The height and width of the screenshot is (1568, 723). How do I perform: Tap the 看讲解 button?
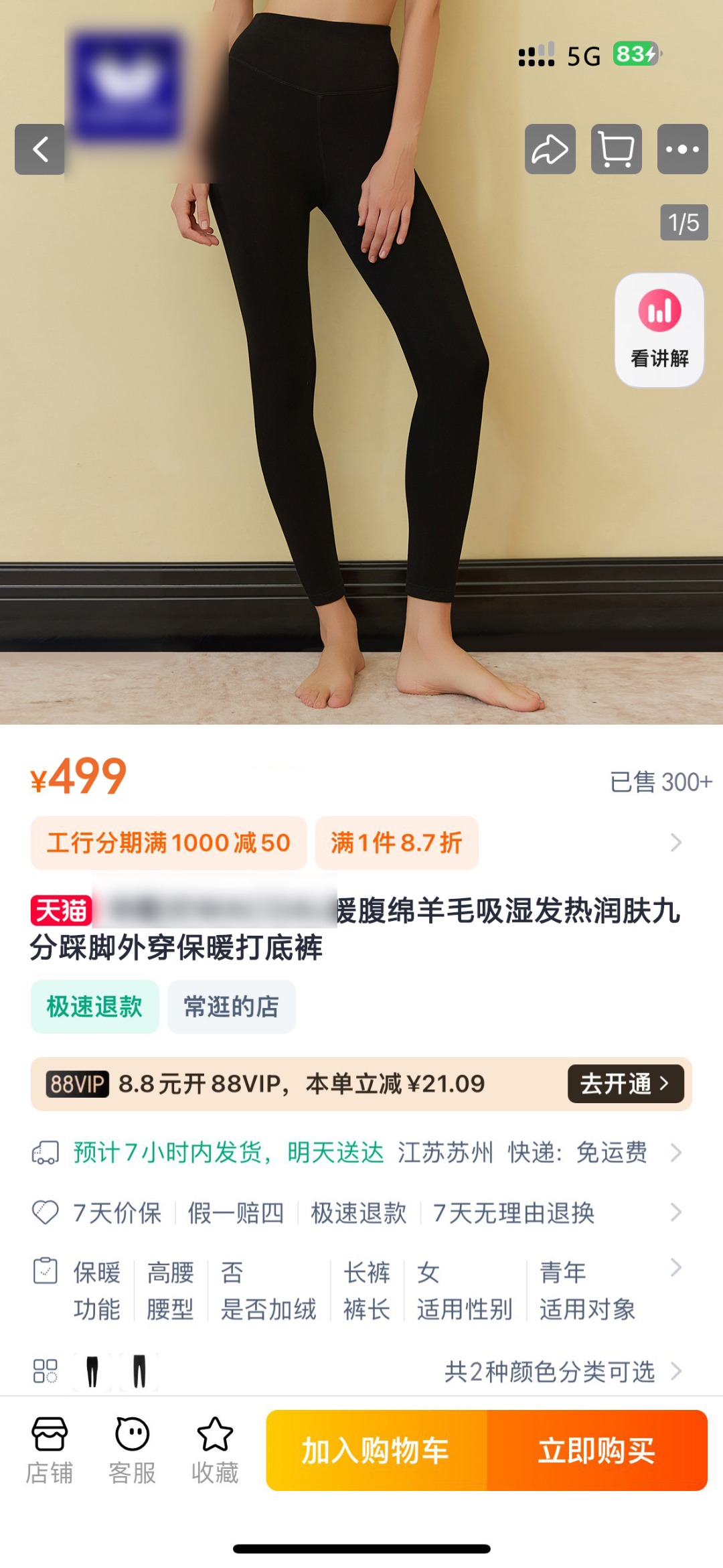(659, 330)
